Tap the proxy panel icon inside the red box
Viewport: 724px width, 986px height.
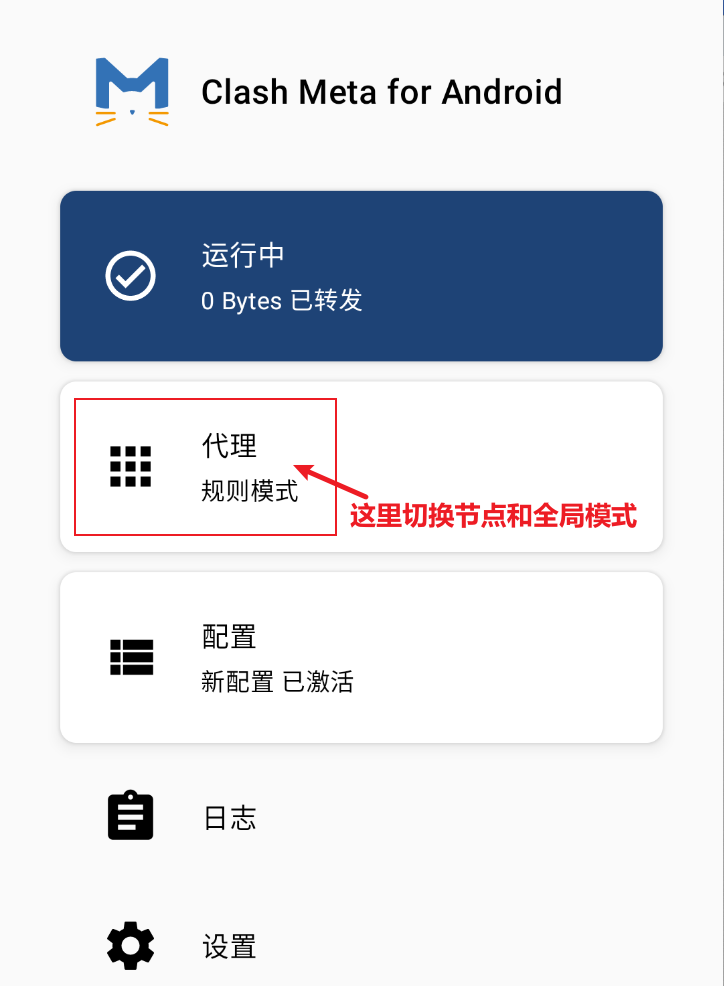coord(130,466)
